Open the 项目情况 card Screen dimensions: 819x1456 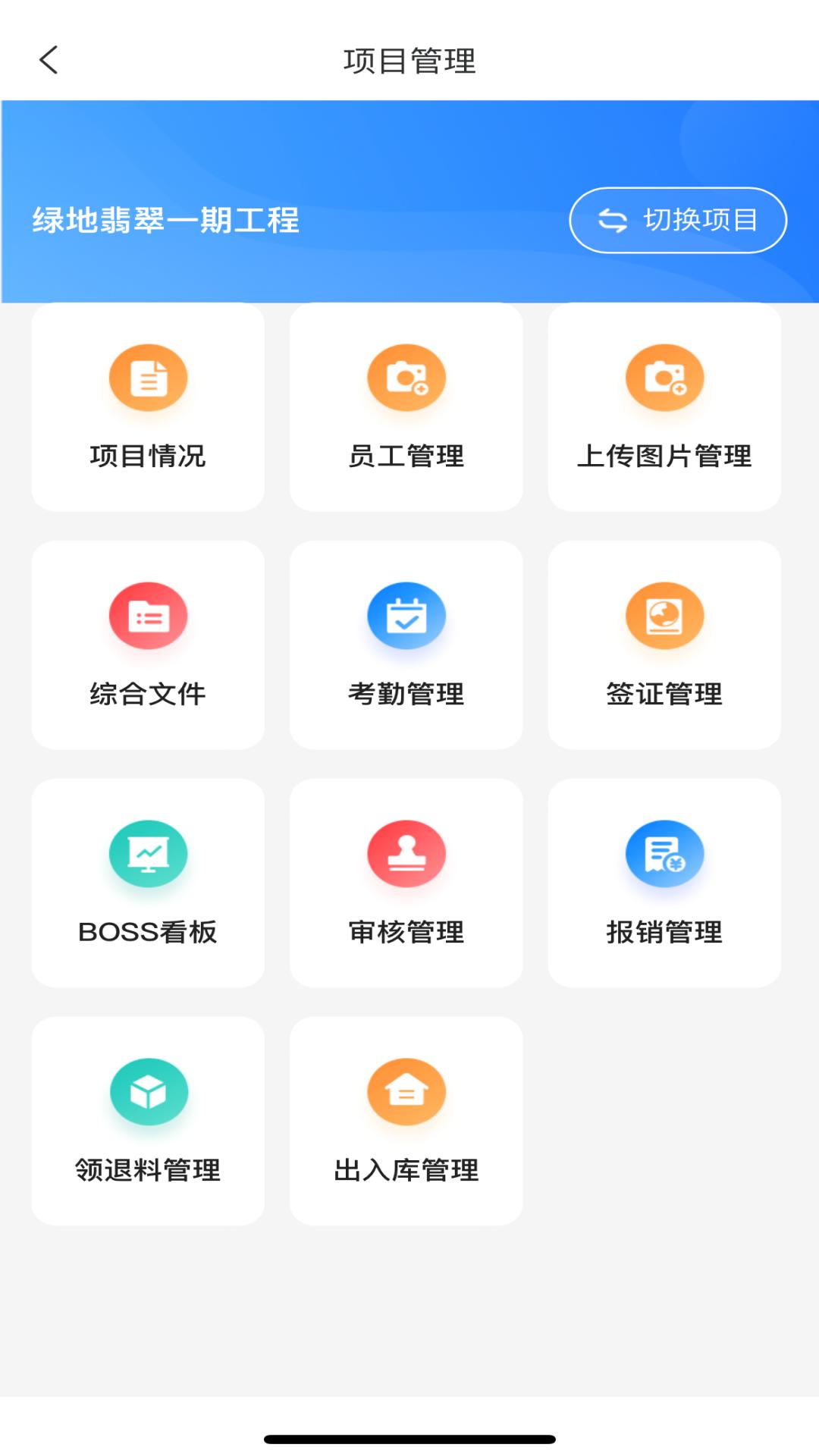click(148, 407)
